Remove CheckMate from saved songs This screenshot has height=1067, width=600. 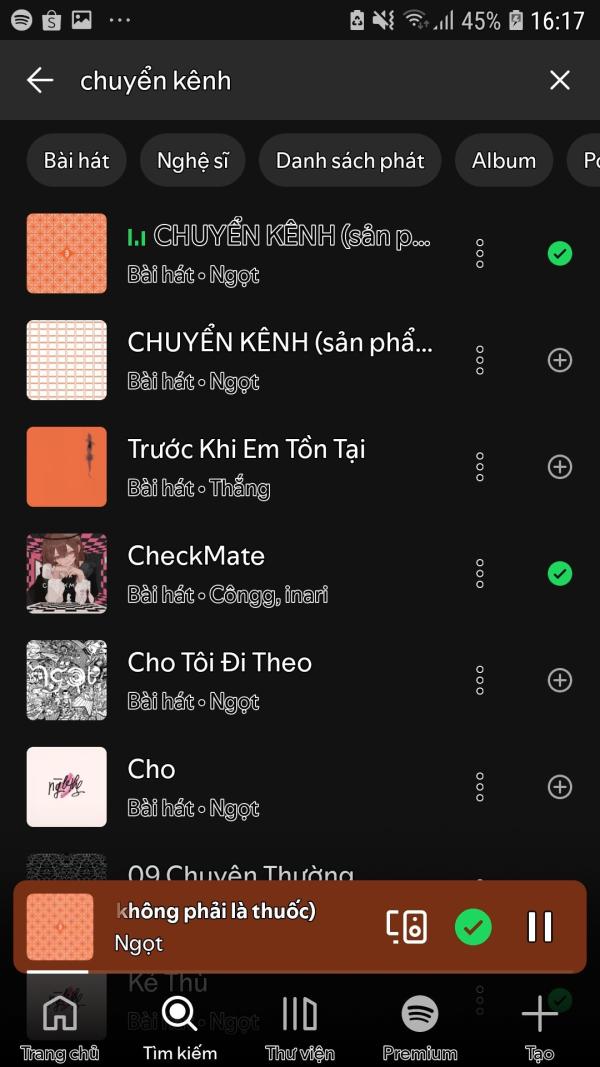click(x=560, y=573)
